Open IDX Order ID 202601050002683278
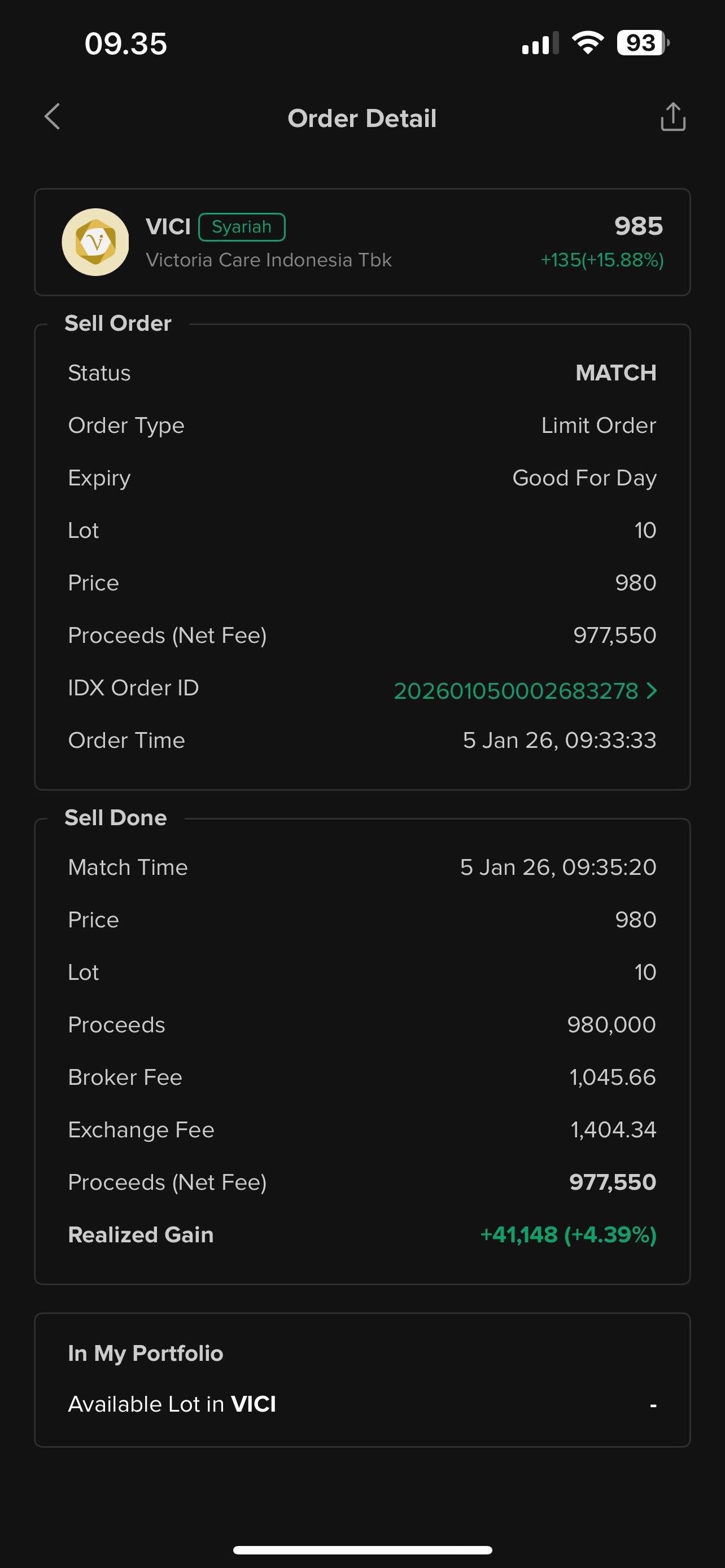 (525, 690)
